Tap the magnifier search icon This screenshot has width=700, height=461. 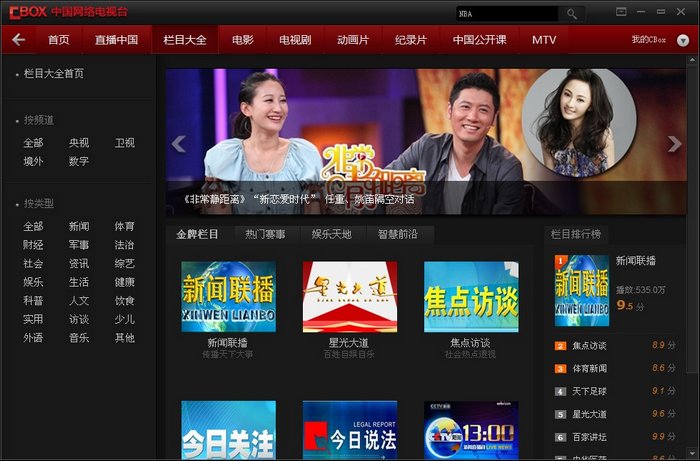(572, 13)
